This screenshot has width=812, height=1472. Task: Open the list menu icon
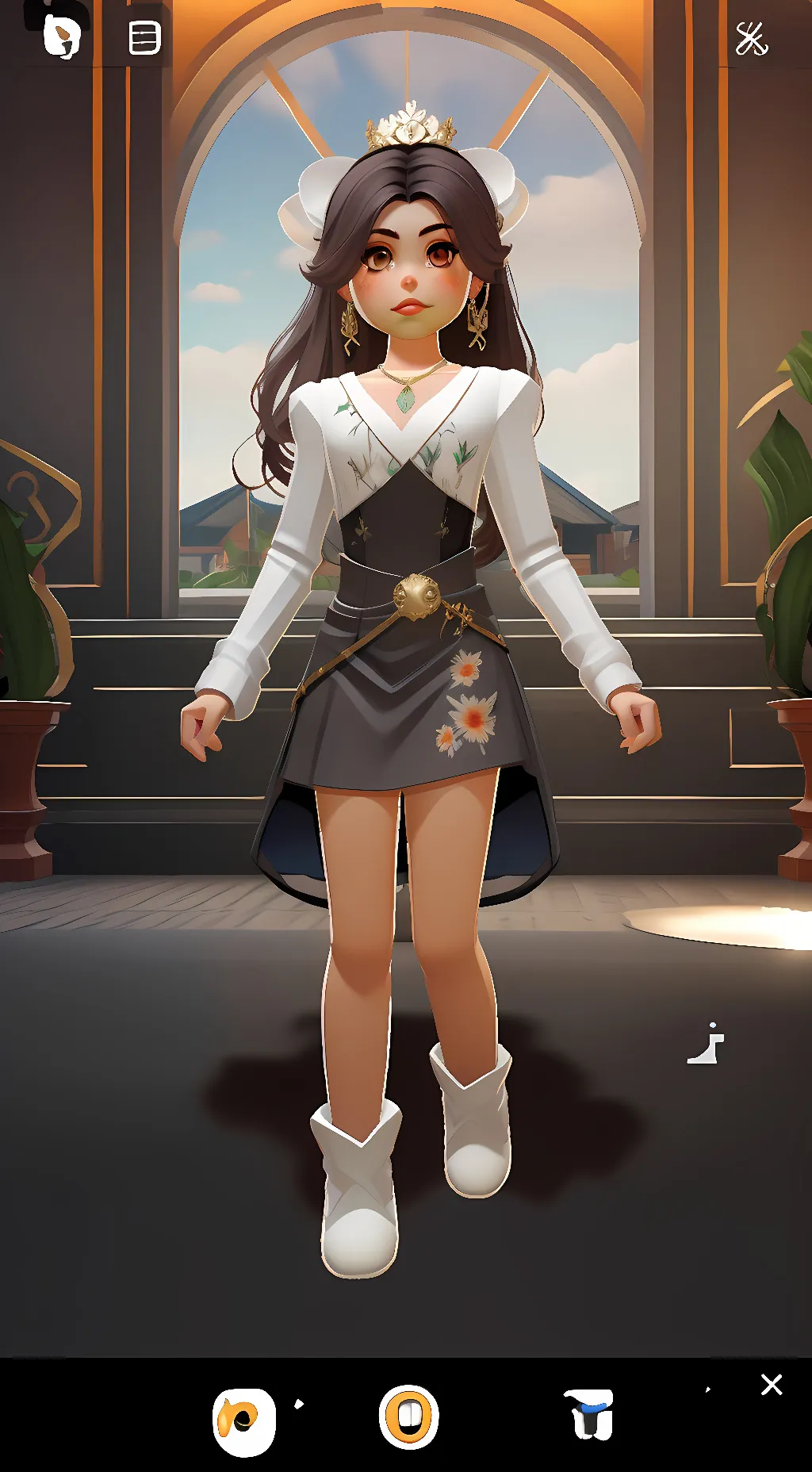(x=144, y=38)
